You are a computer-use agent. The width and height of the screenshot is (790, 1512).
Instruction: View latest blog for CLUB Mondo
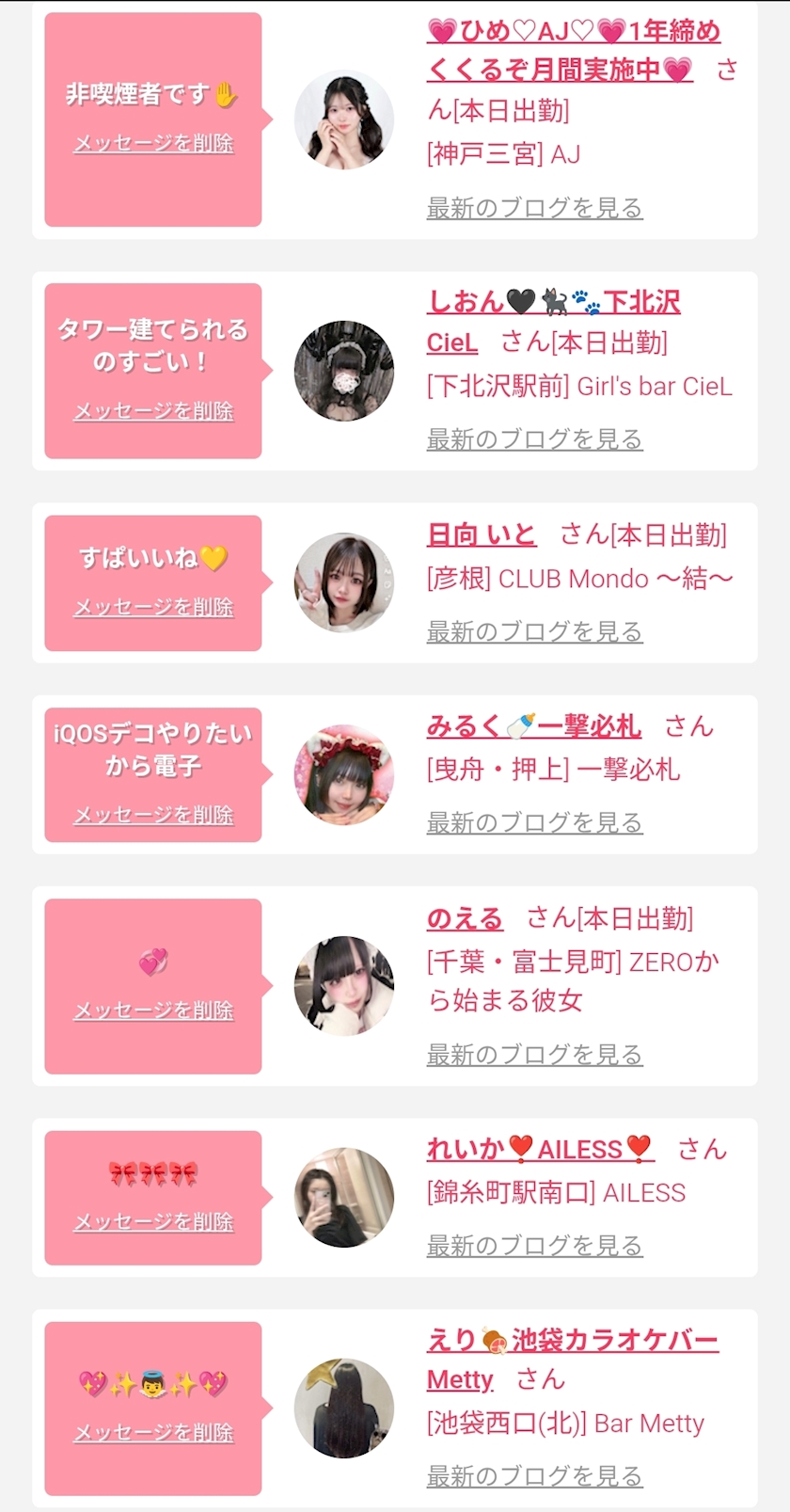[x=534, y=631]
